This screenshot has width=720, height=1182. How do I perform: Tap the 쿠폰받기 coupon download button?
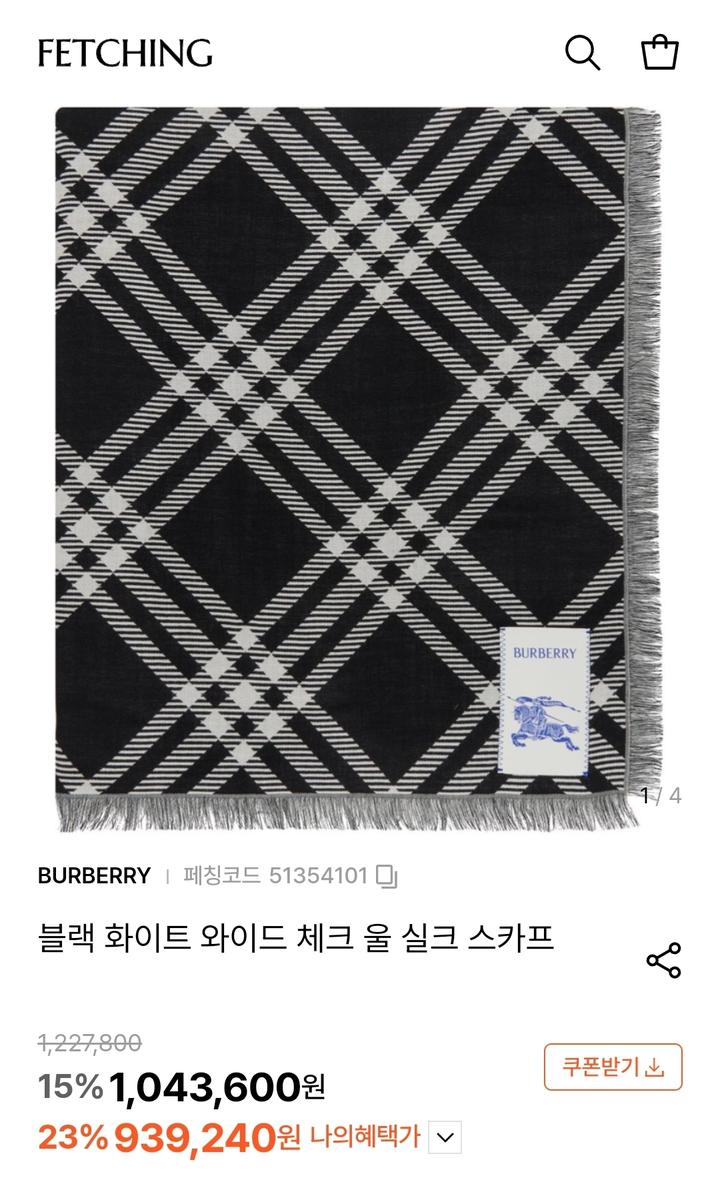[x=613, y=1067]
